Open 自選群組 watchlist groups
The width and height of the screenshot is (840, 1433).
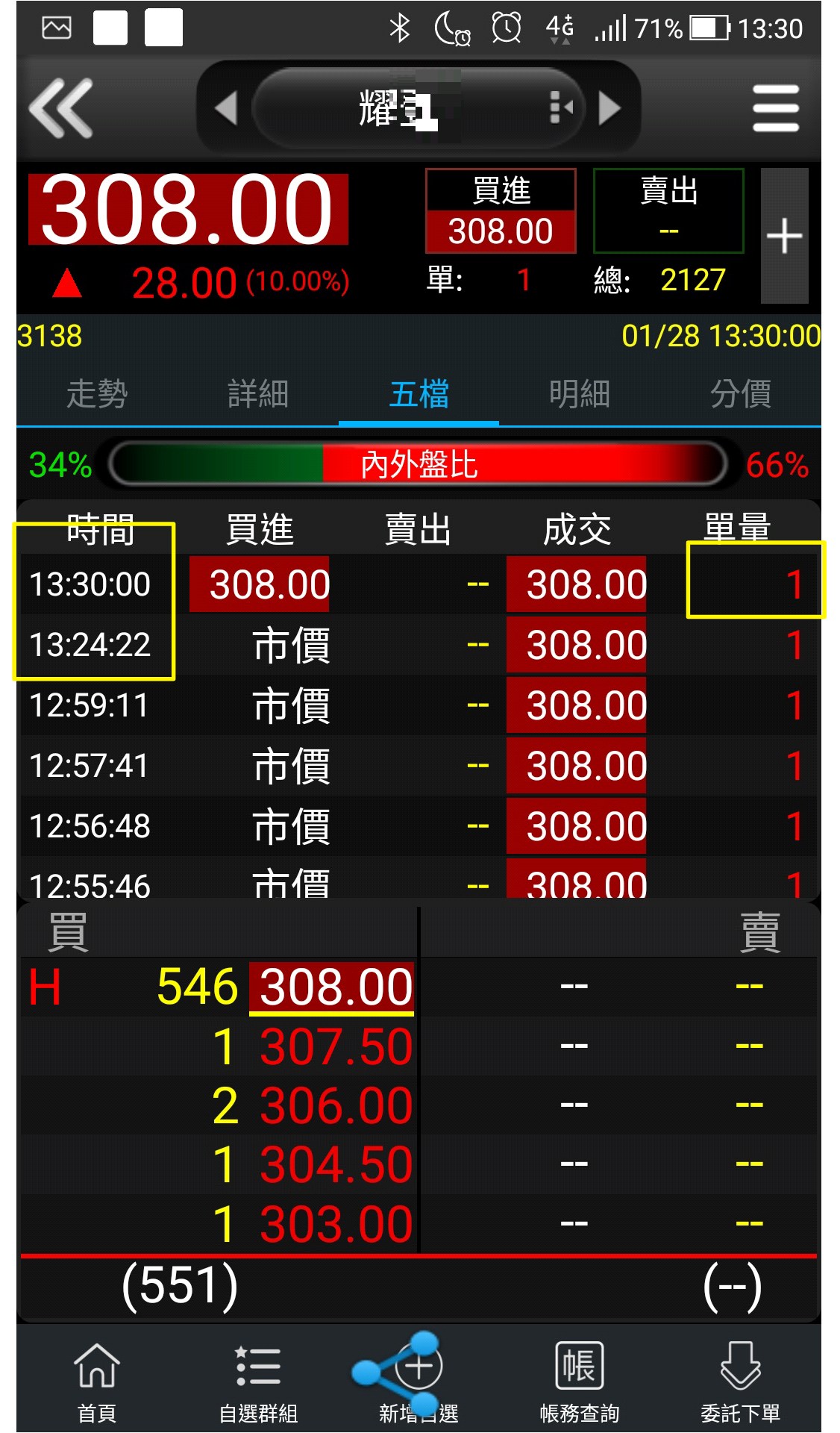tap(258, 1381)
